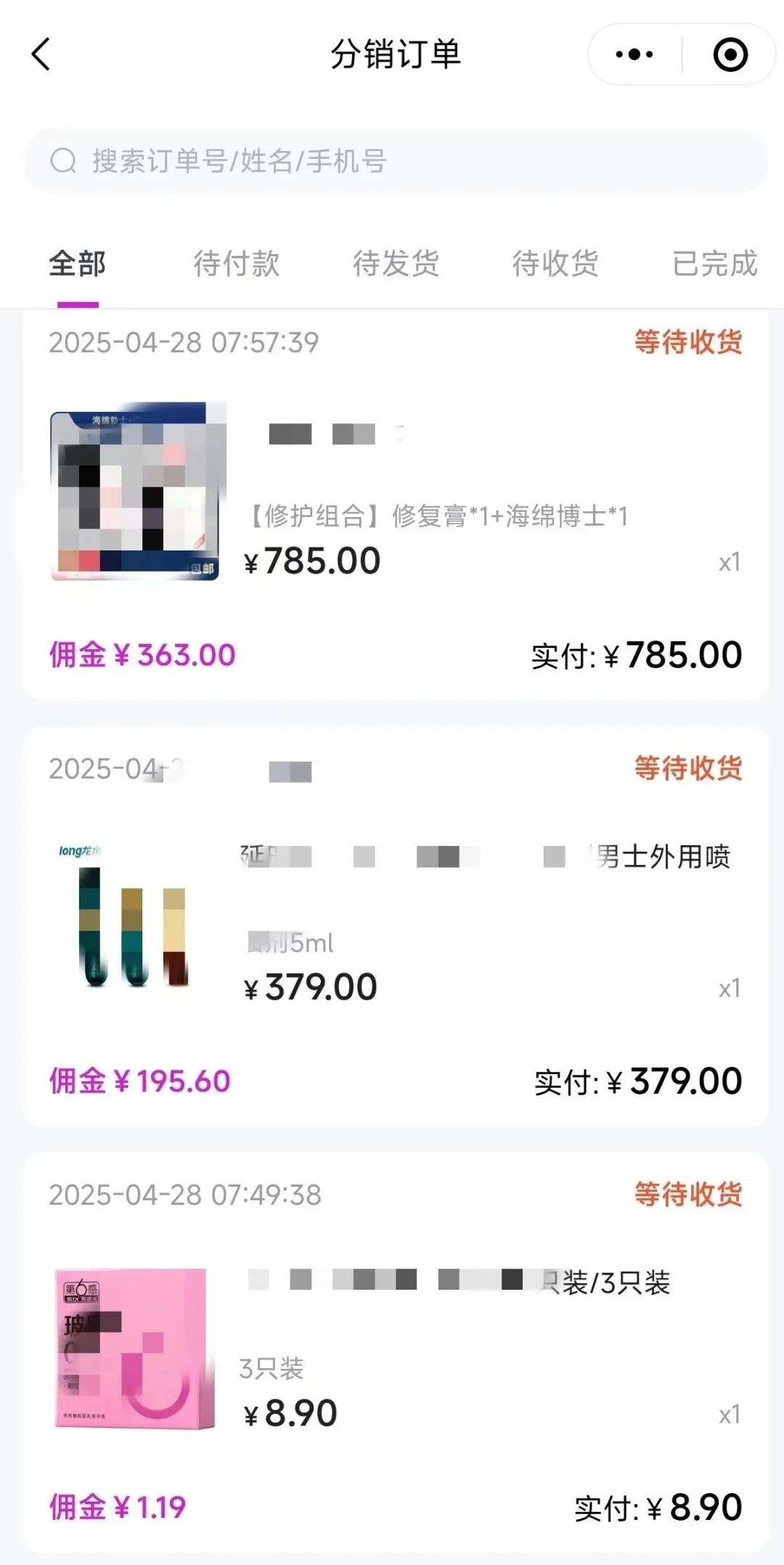
Task: Open the mini-program three-dot menu
Action: (634, 54)
